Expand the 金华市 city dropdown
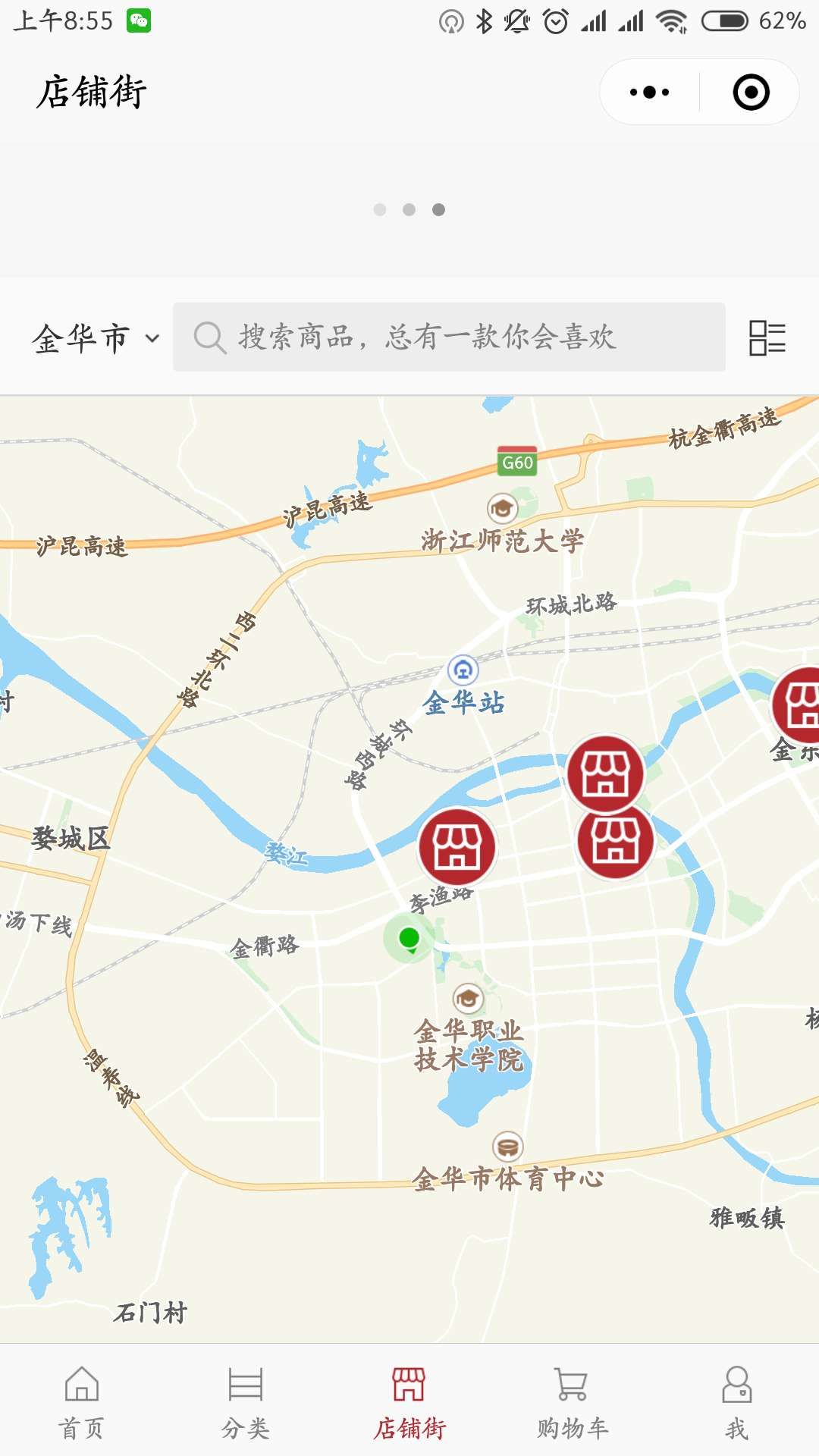 [x=96, y=338]
